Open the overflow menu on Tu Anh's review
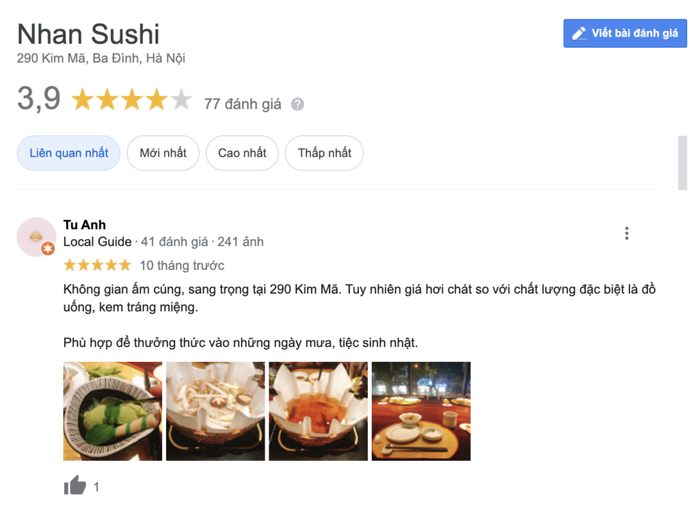 point(626,233)
